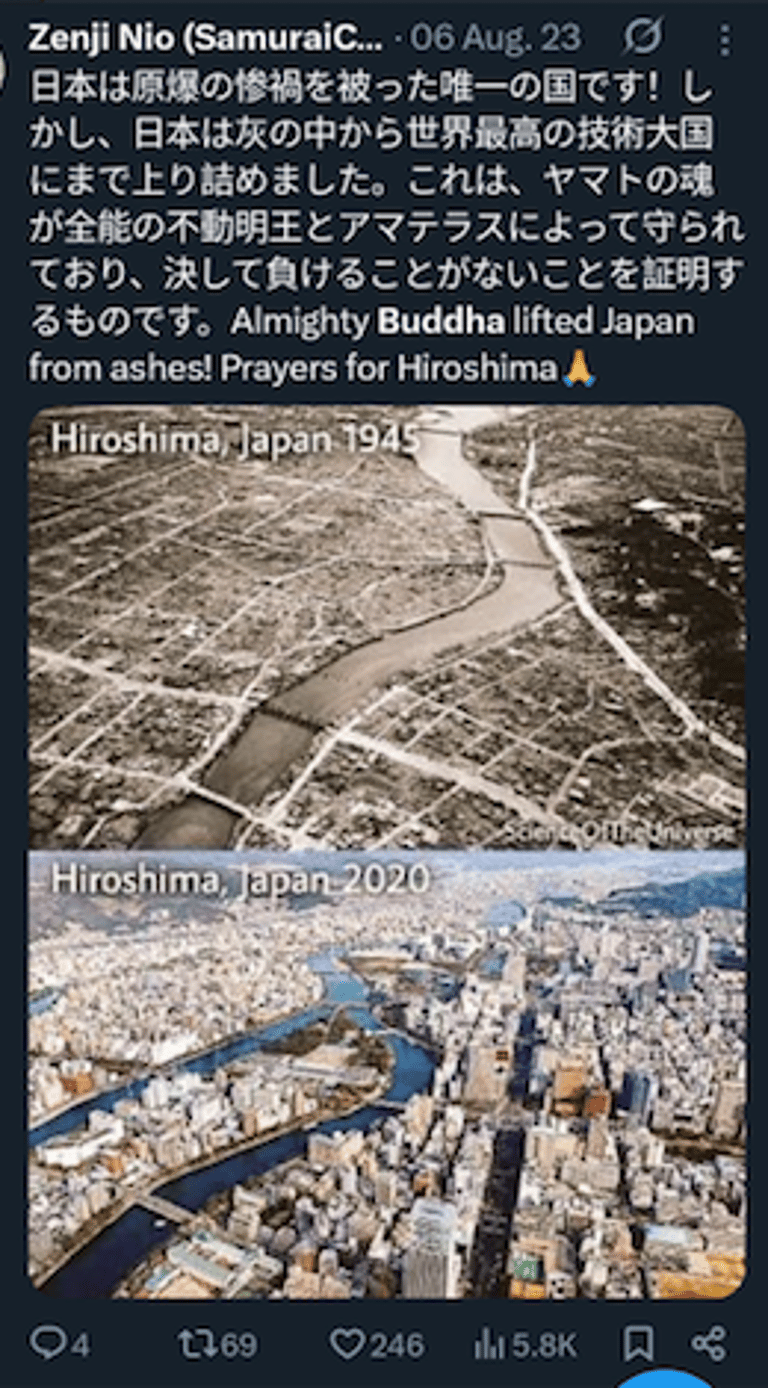Open Zenji Nio's profile from the name
768x1388 pixels.
(x=205, y=38)
